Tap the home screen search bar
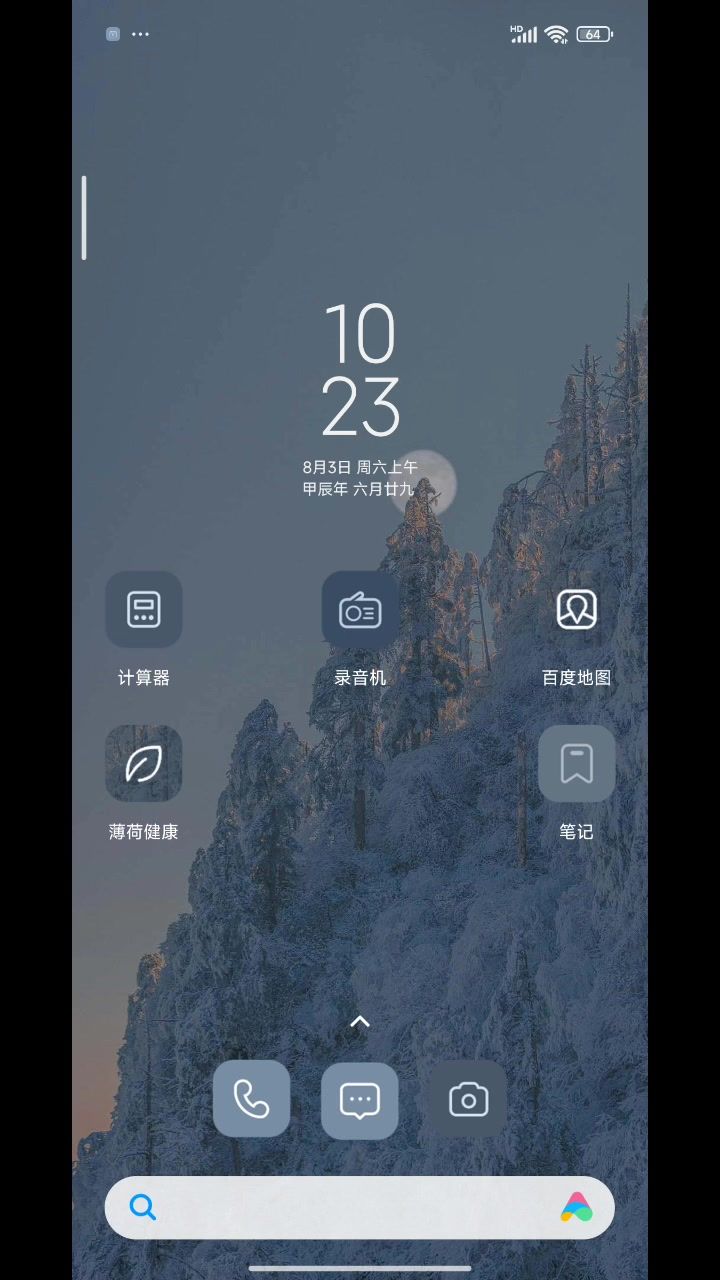 click(x=340, y=1208)
